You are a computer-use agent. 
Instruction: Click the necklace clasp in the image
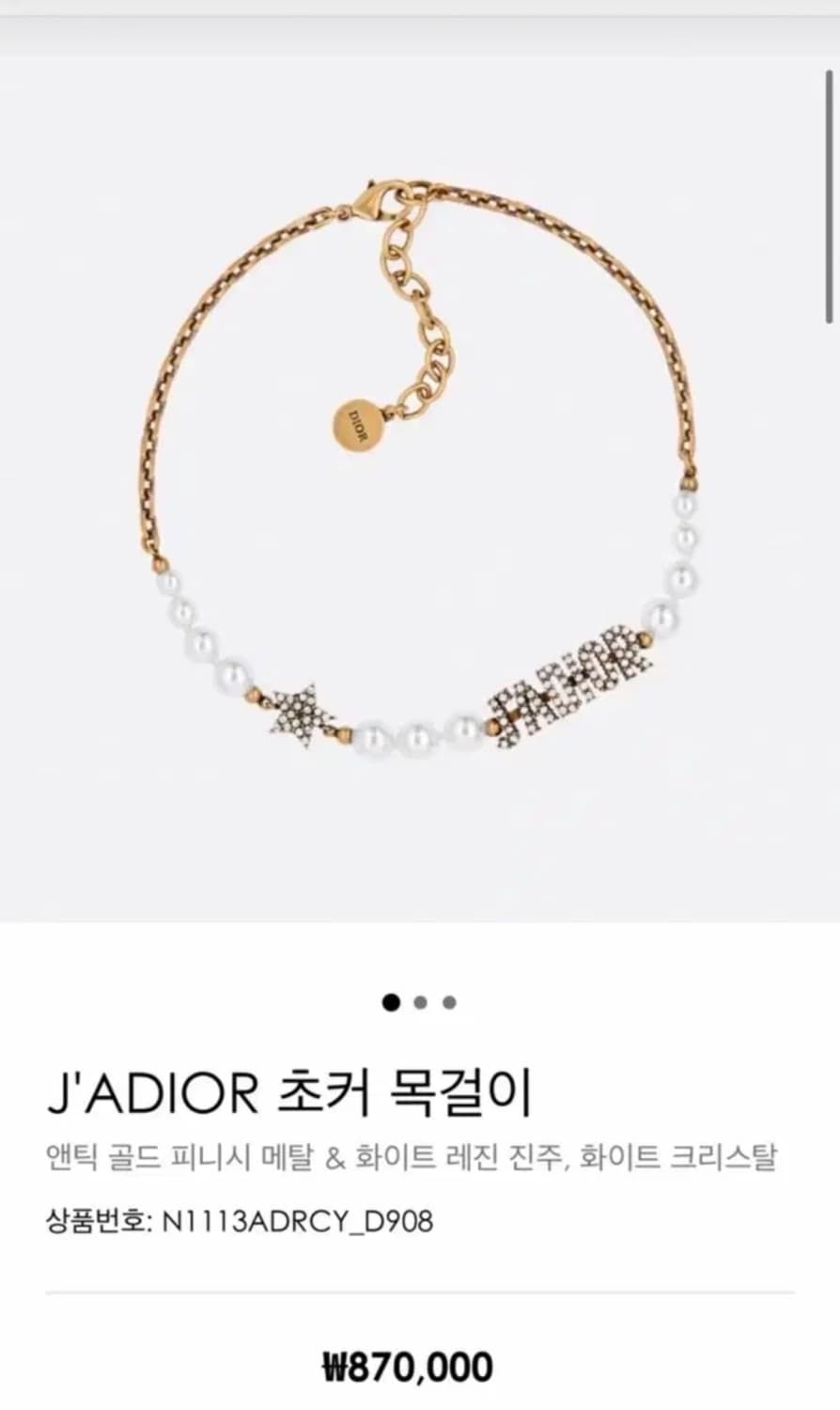(381, 199)
